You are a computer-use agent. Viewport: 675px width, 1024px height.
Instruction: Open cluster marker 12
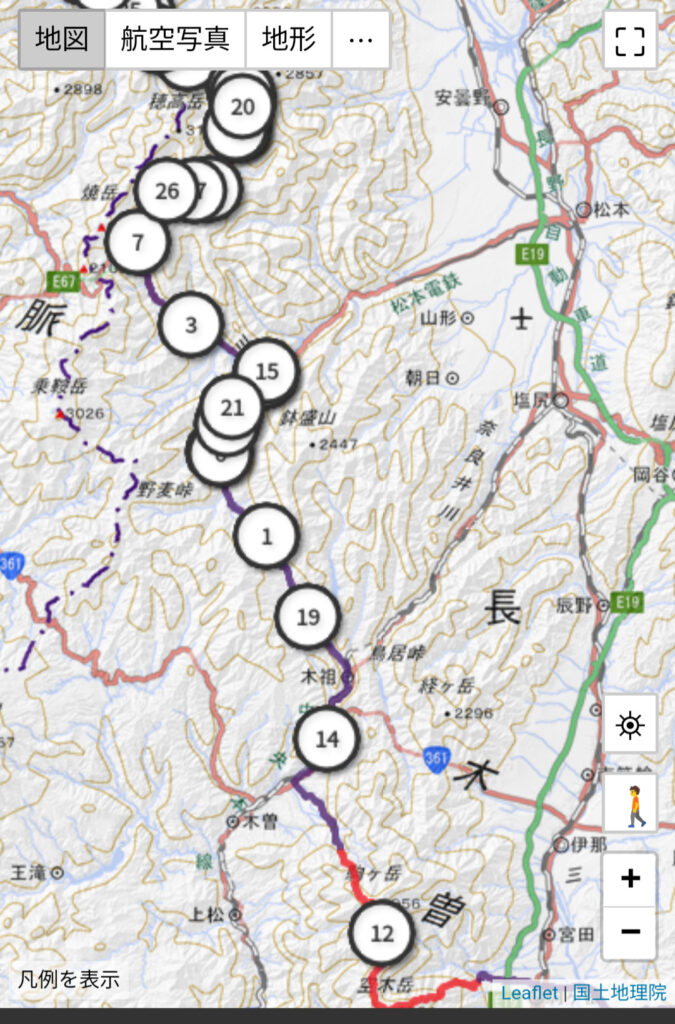point(382,934)
